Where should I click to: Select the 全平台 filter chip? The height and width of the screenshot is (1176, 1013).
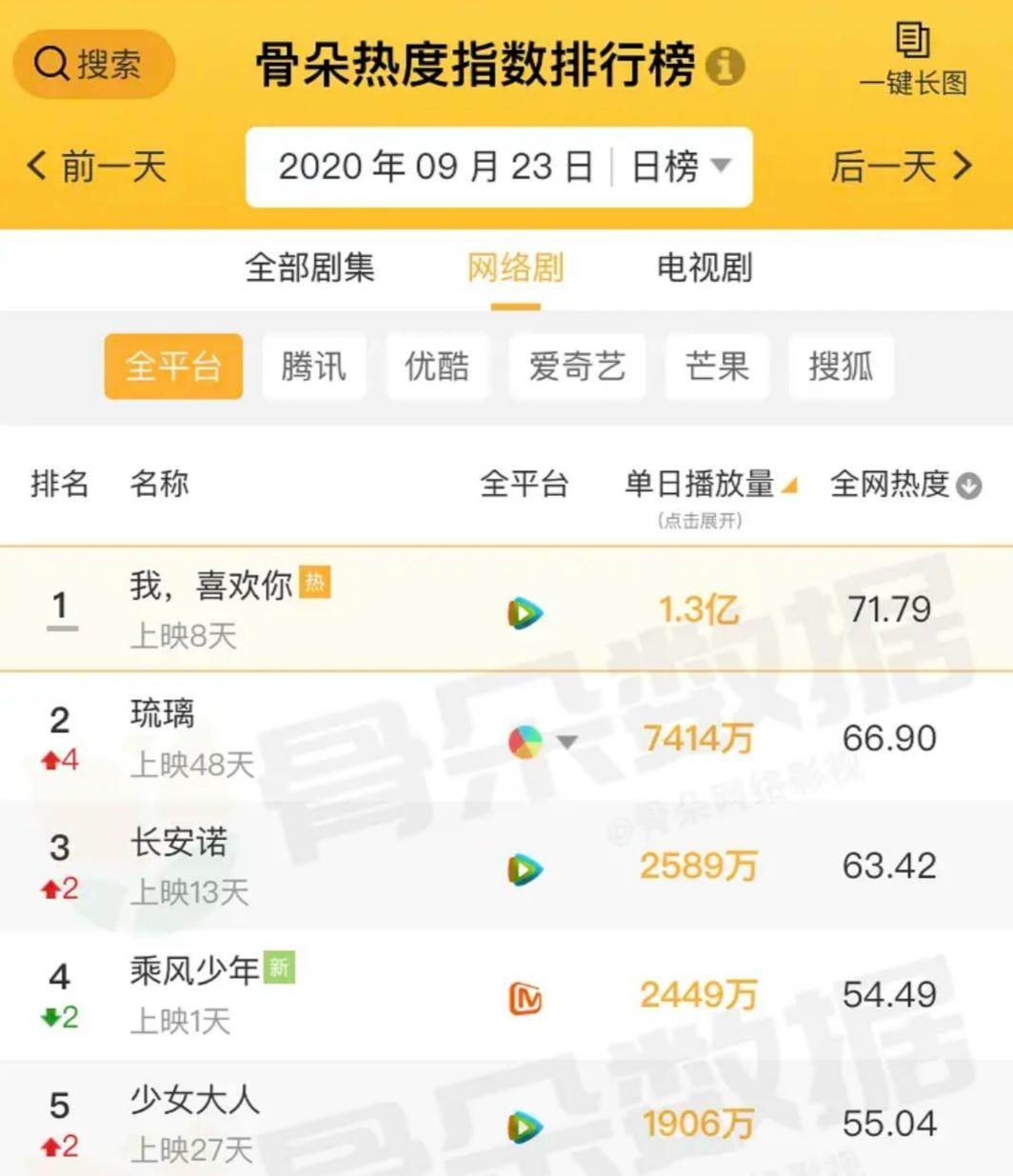pos(173,366)
